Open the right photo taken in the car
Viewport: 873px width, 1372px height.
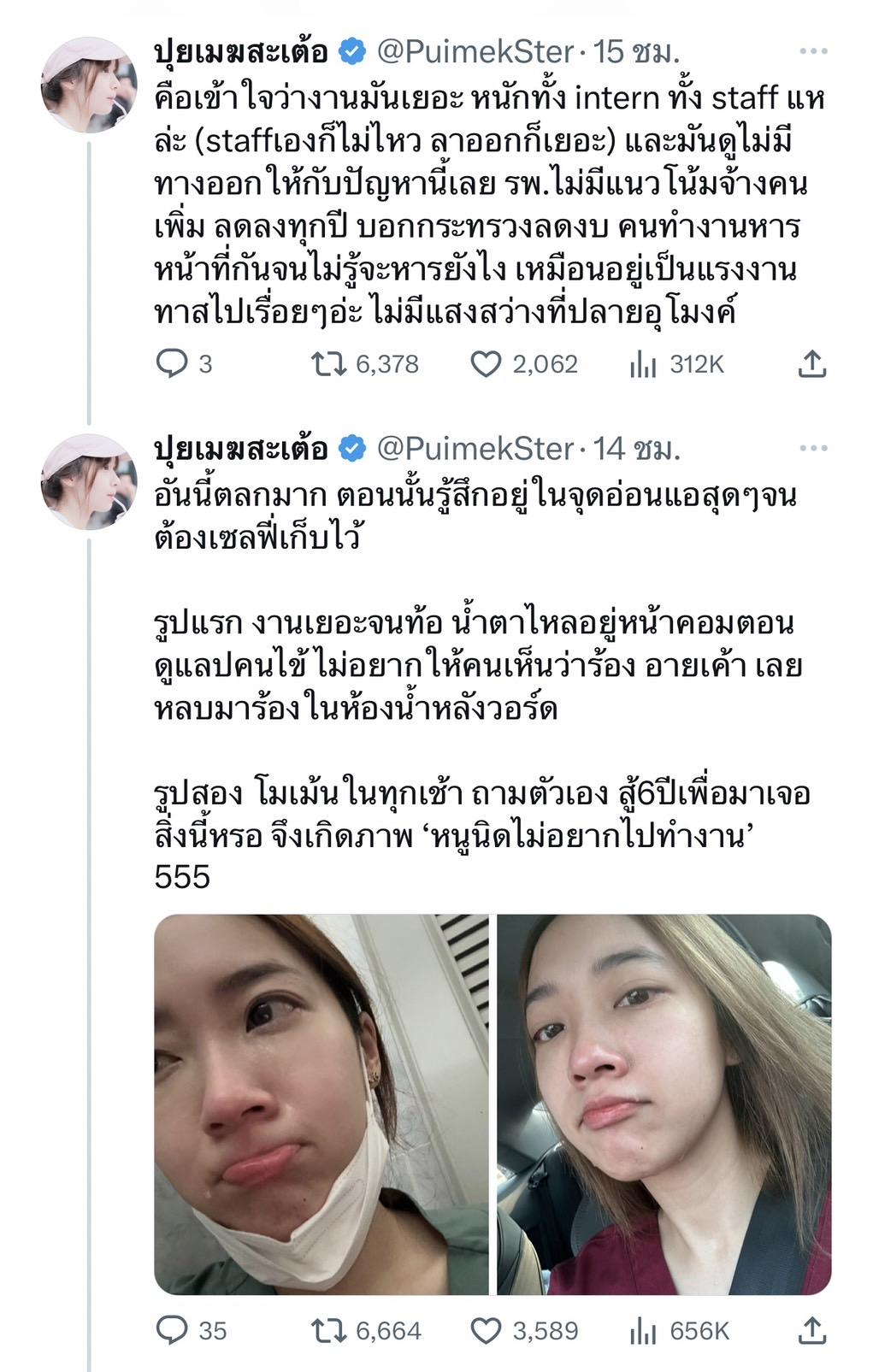664,1104
